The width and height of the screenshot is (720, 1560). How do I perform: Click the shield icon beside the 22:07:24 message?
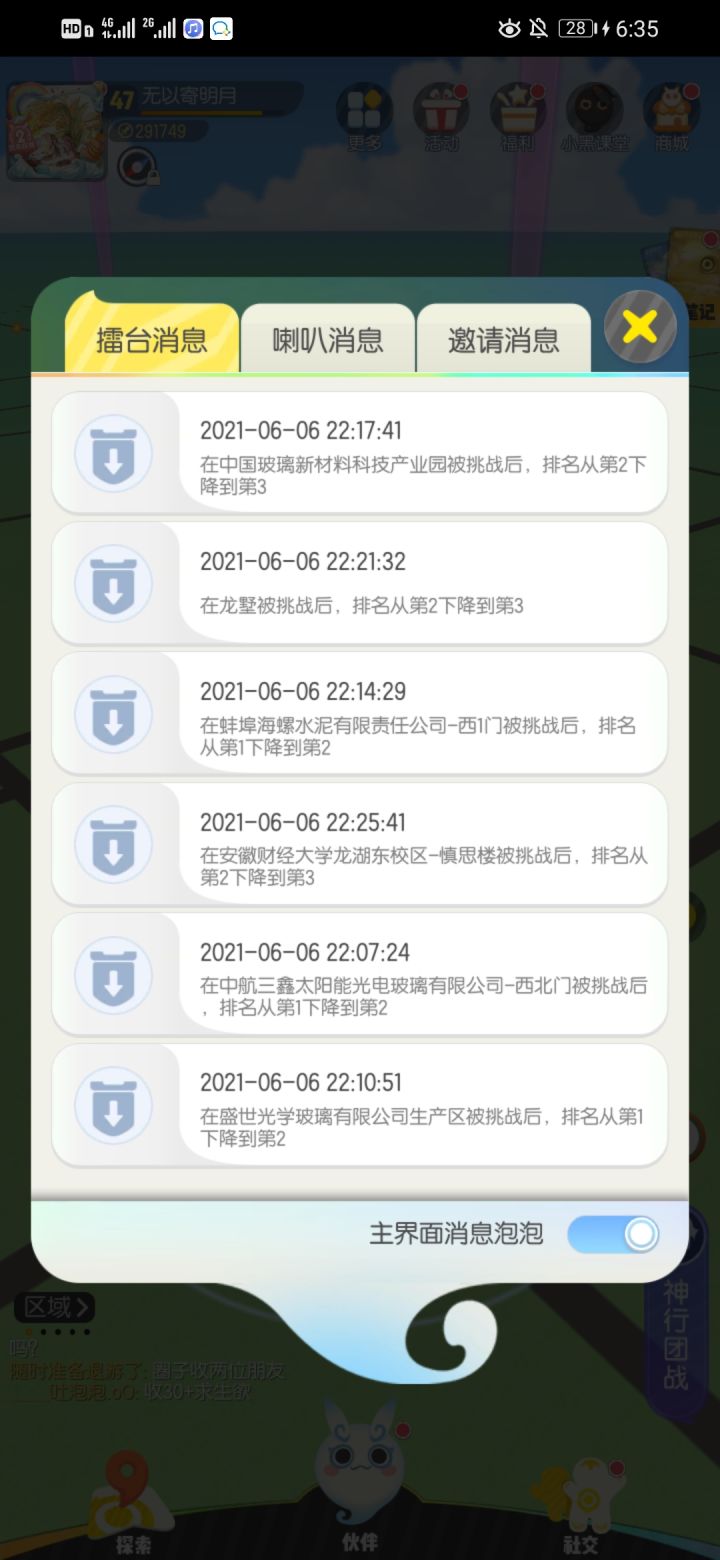[x=113, y=974]
